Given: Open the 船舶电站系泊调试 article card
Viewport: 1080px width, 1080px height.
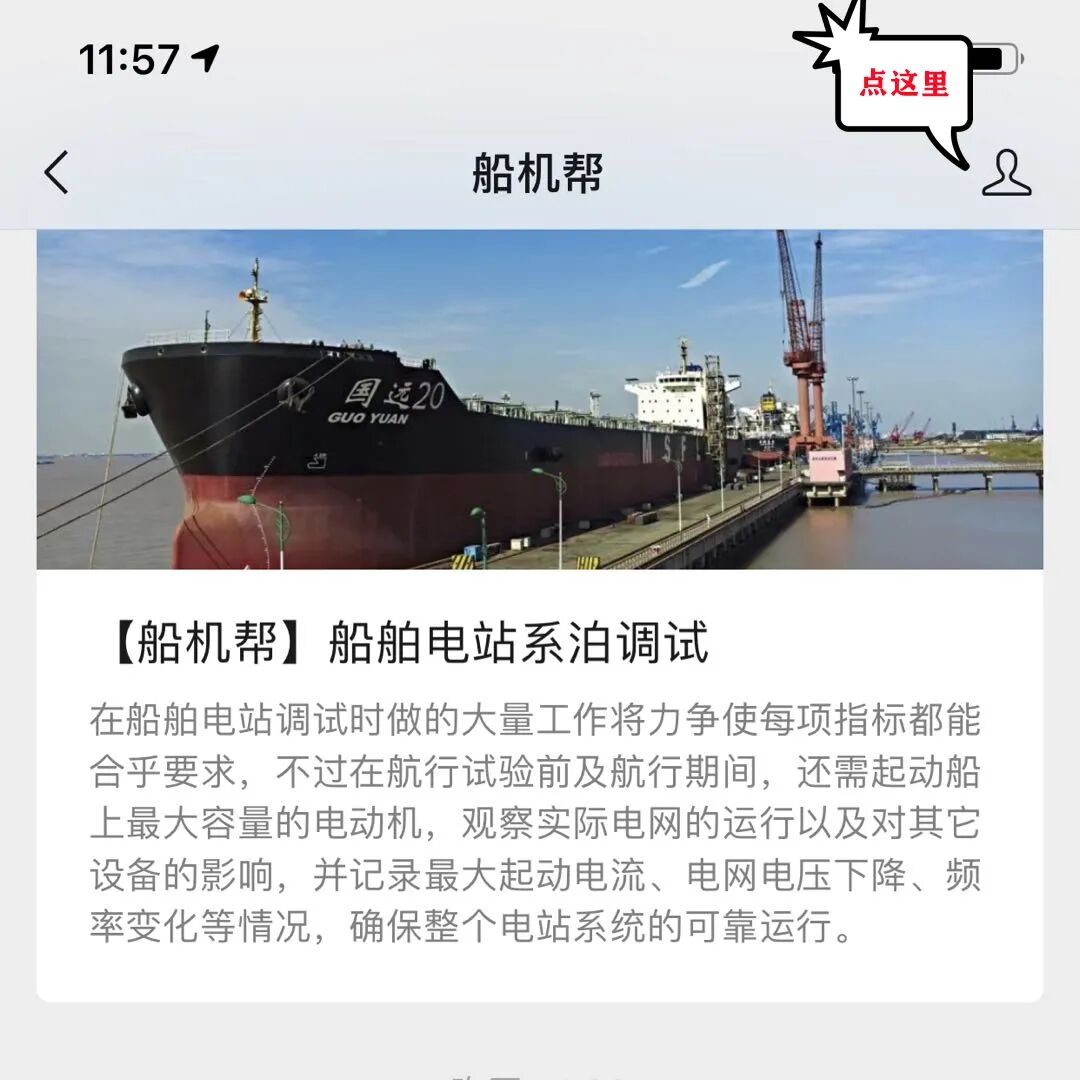Looking at the screenshot, I should click(540, 640).
